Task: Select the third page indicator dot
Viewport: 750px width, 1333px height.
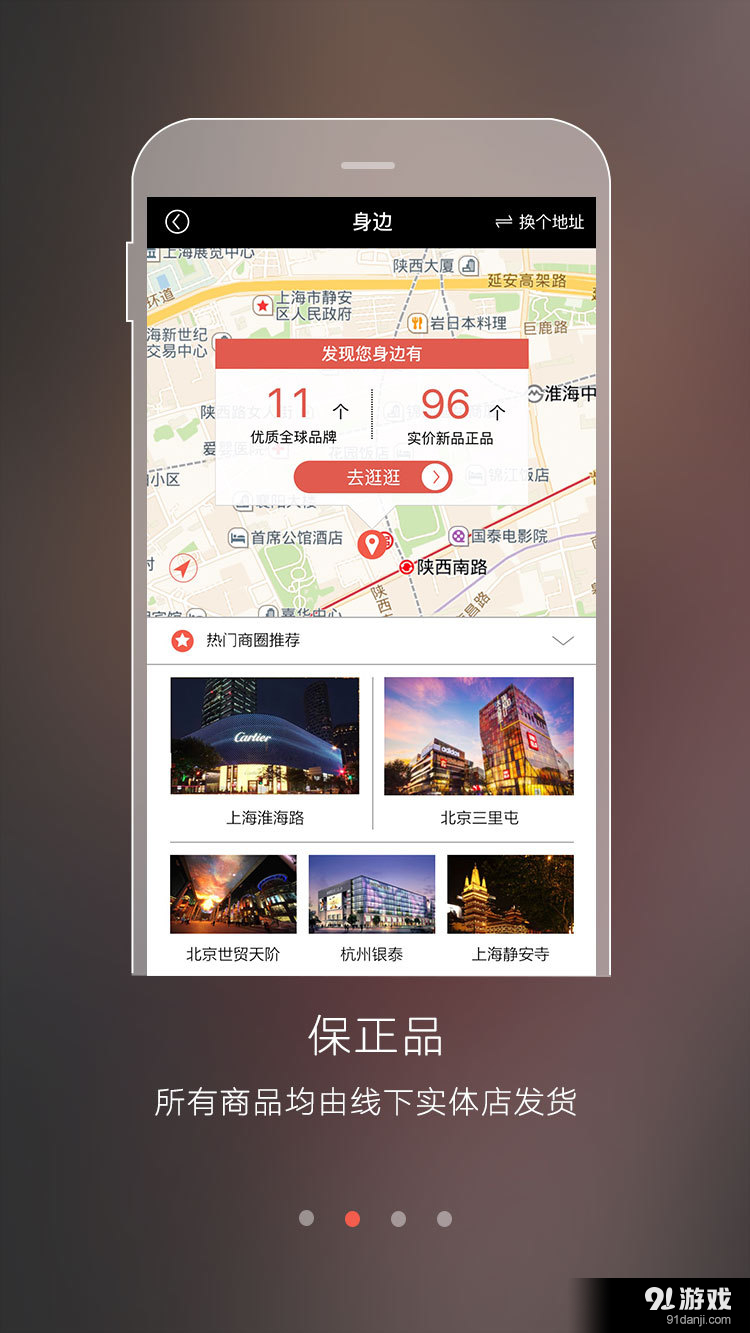Action: 398,1219
